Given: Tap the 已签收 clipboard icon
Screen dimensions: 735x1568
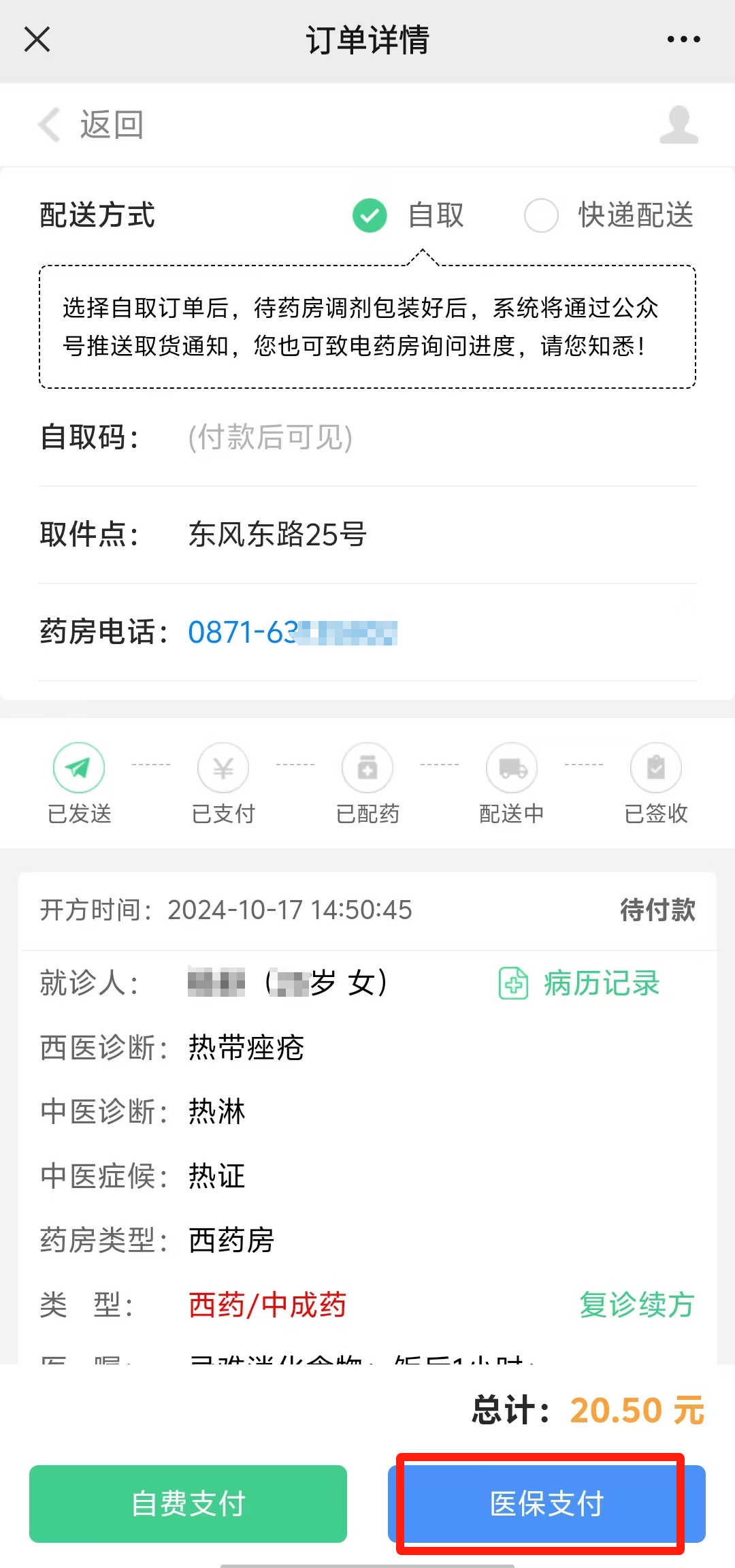Looking at the screenshot, I should 656,767.
